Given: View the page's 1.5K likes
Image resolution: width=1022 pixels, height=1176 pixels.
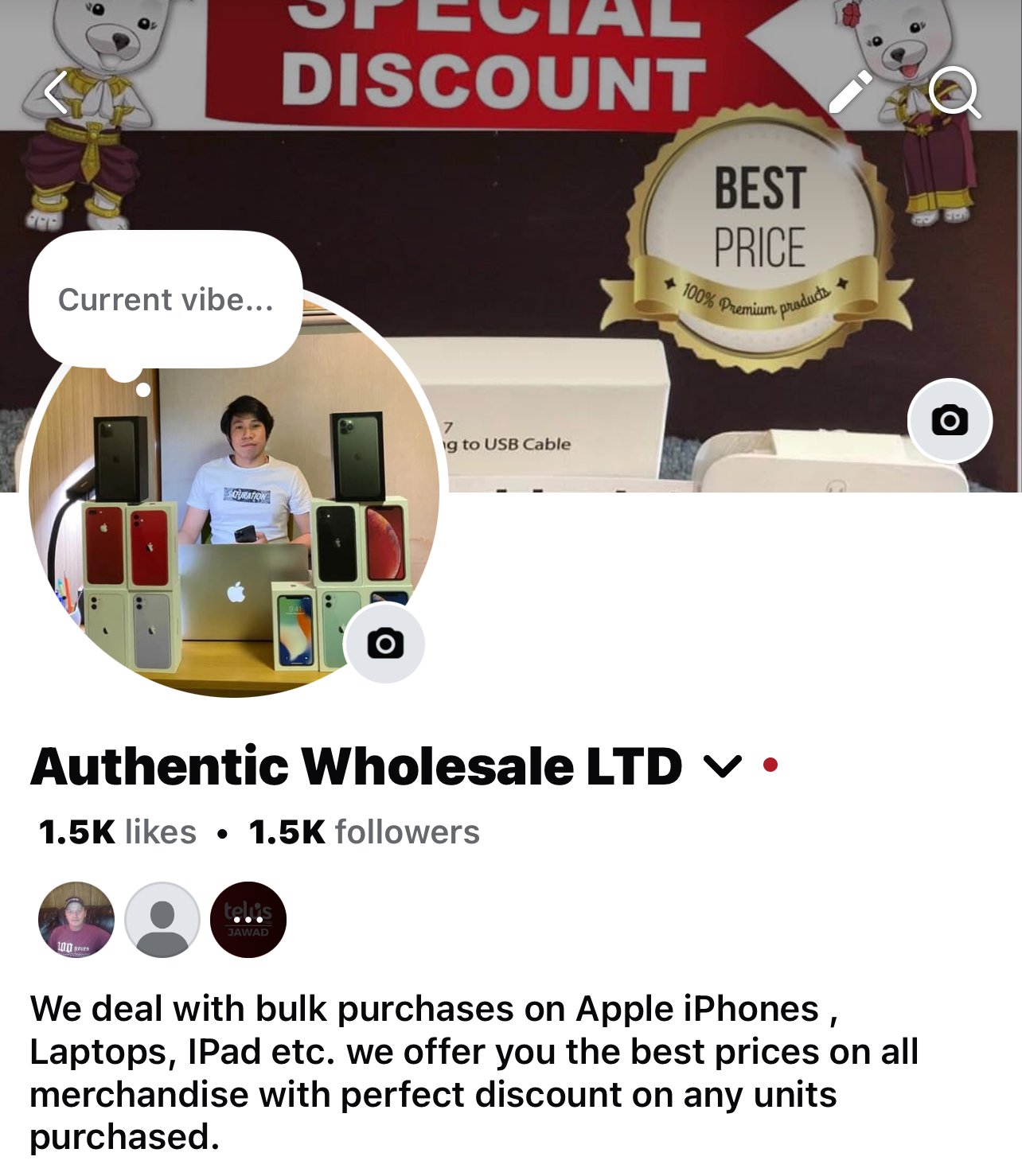Looking at the screenshot, I should click(117, 832).
